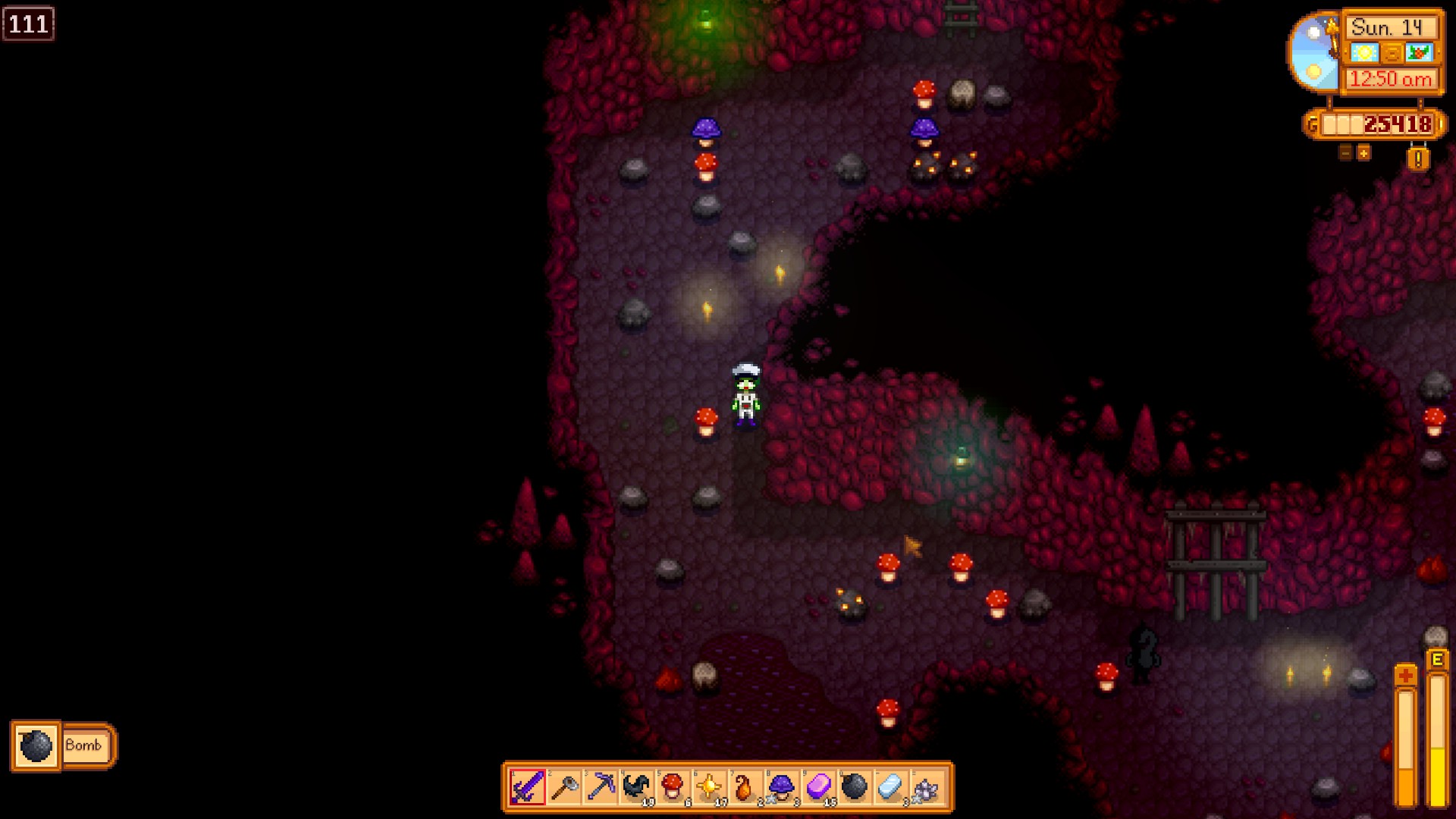Select the orange flame item in slot seven

coord(746,787)
